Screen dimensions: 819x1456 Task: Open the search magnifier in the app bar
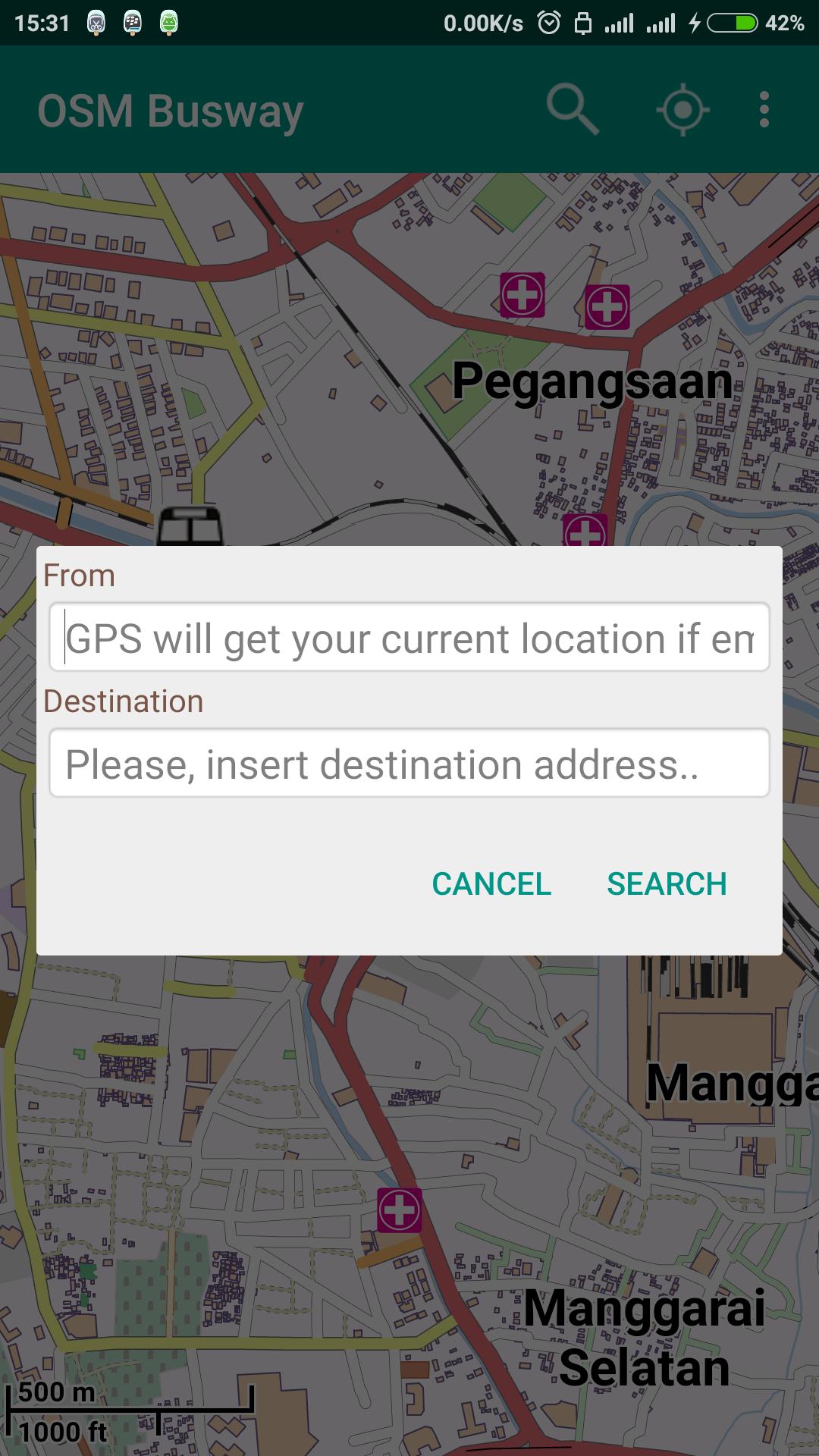pyautogui.click(x=573, y=110)
